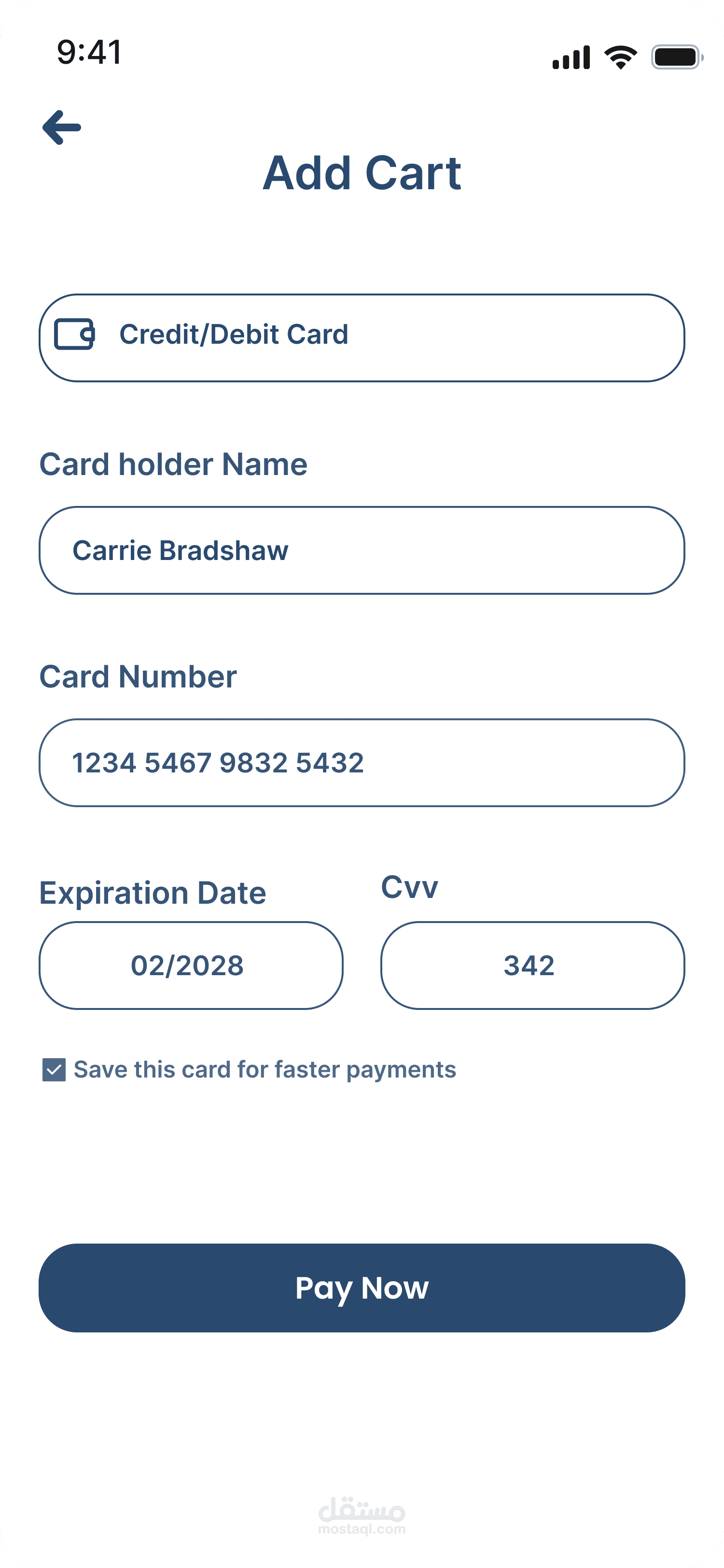Change the expiration date field
The width and height of the screenshot is (724, 1568).
pyautogui.click(x=191, y=966)
